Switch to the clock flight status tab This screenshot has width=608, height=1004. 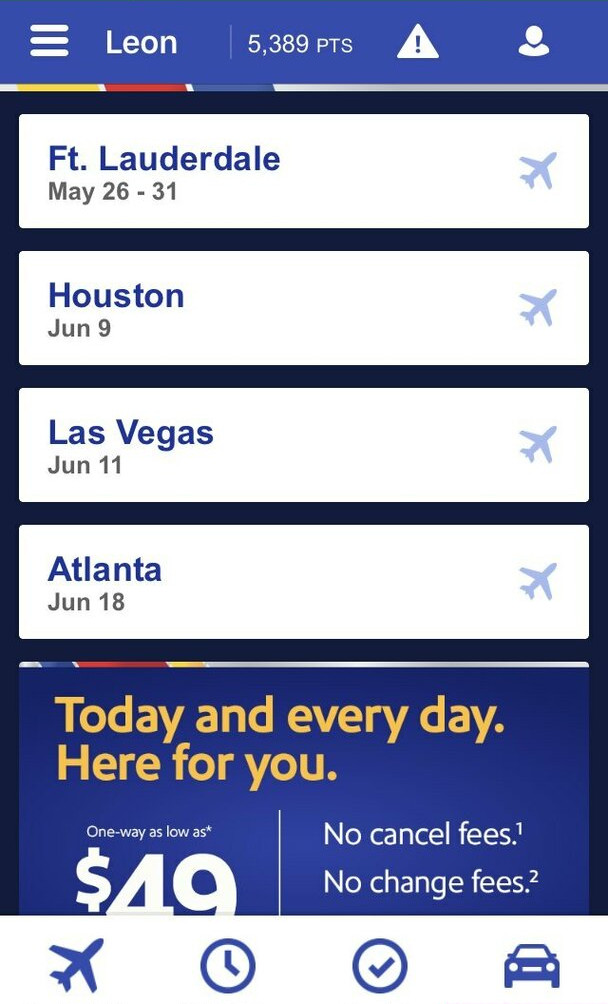(228, 965)
